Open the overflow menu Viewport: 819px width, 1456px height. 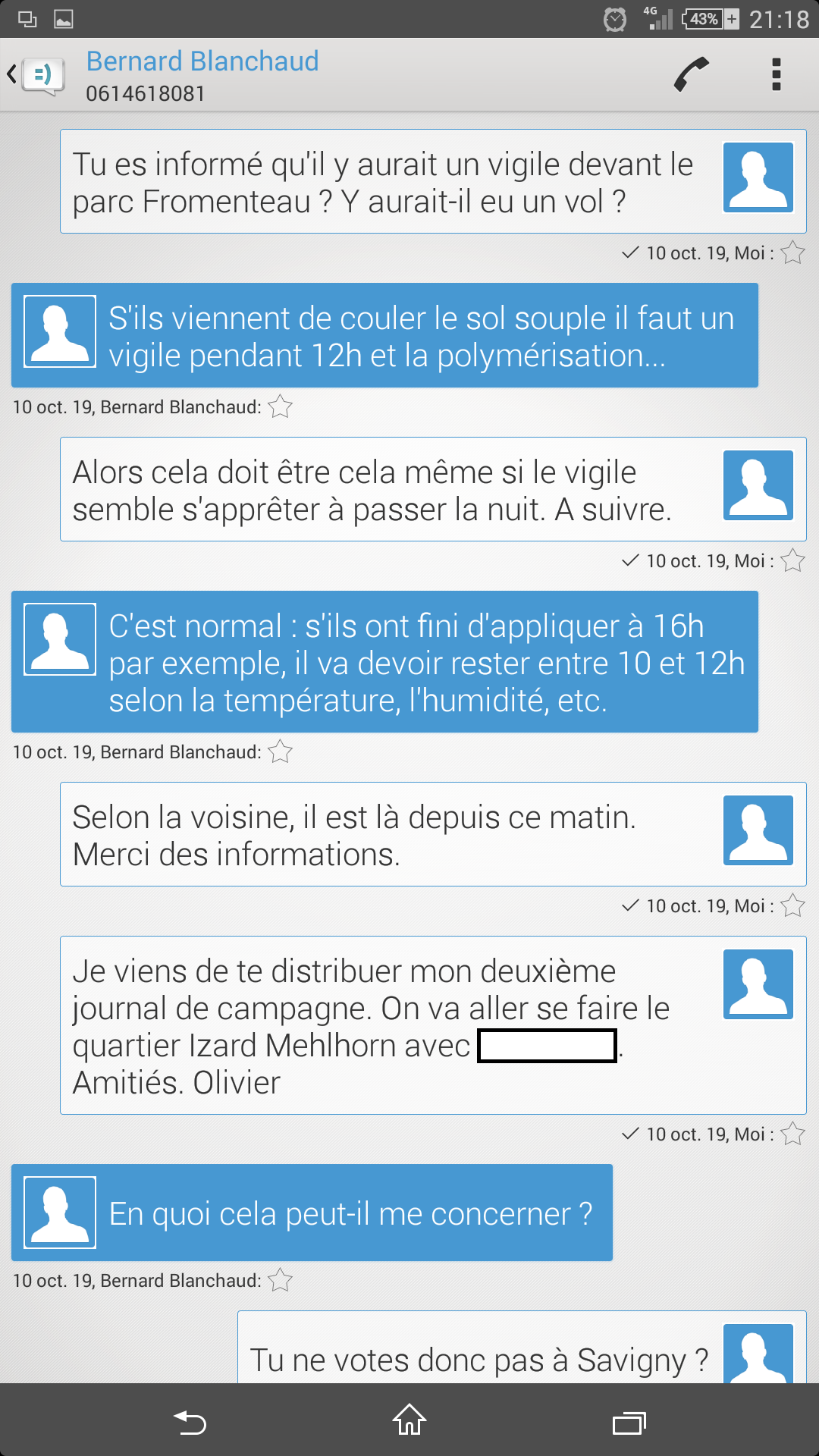(776, 74)
